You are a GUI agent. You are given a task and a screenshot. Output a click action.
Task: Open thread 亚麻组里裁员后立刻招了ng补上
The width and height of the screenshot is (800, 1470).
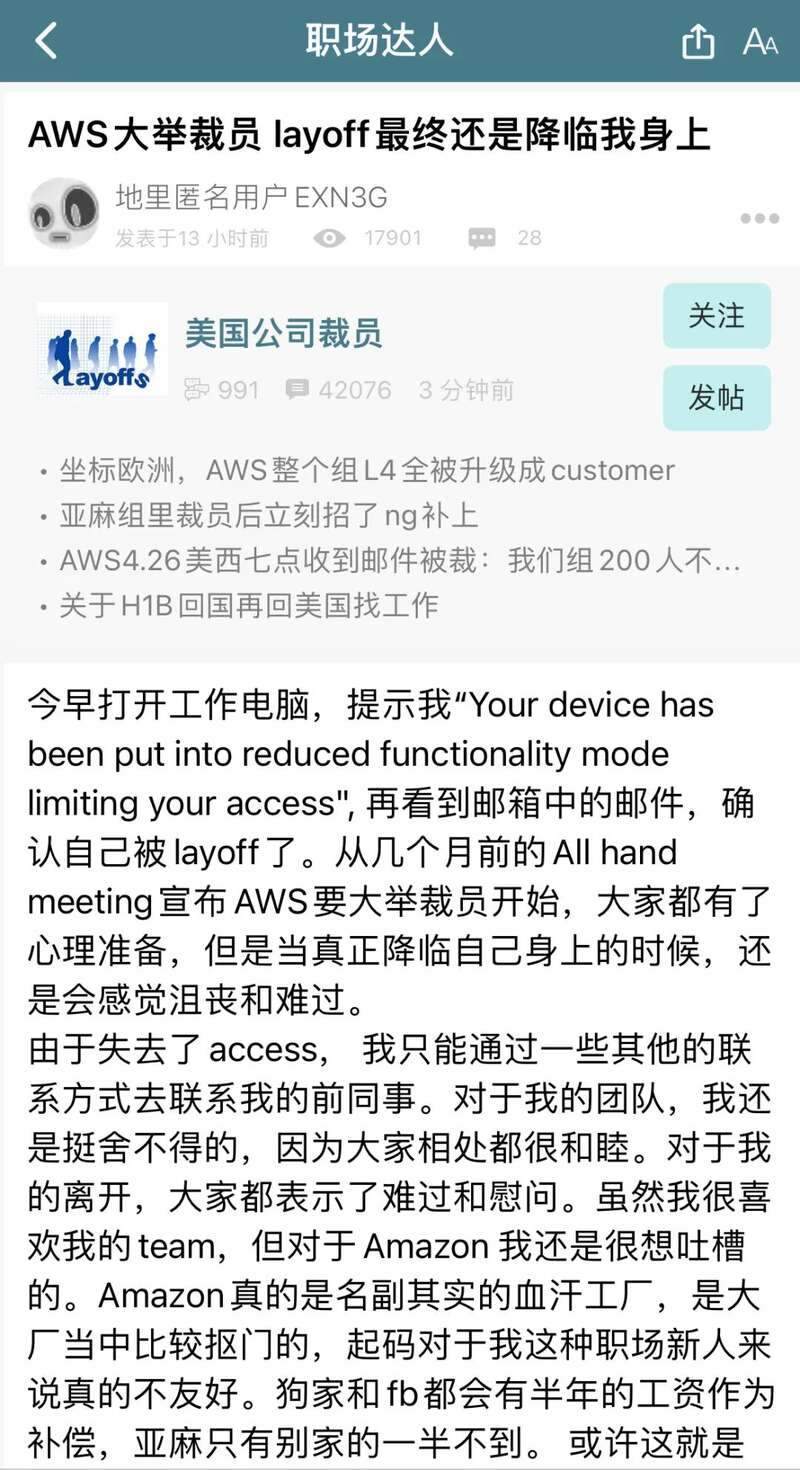tap(268, 515)
